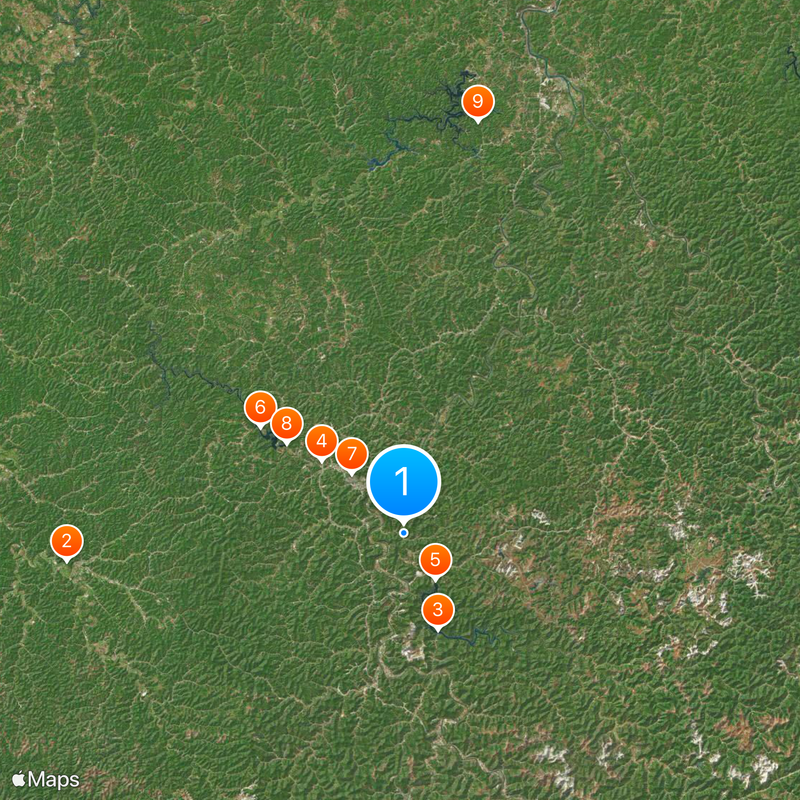Tap the orange map pin numbered 2
The image size is (800, 800).
coord(66,542)
